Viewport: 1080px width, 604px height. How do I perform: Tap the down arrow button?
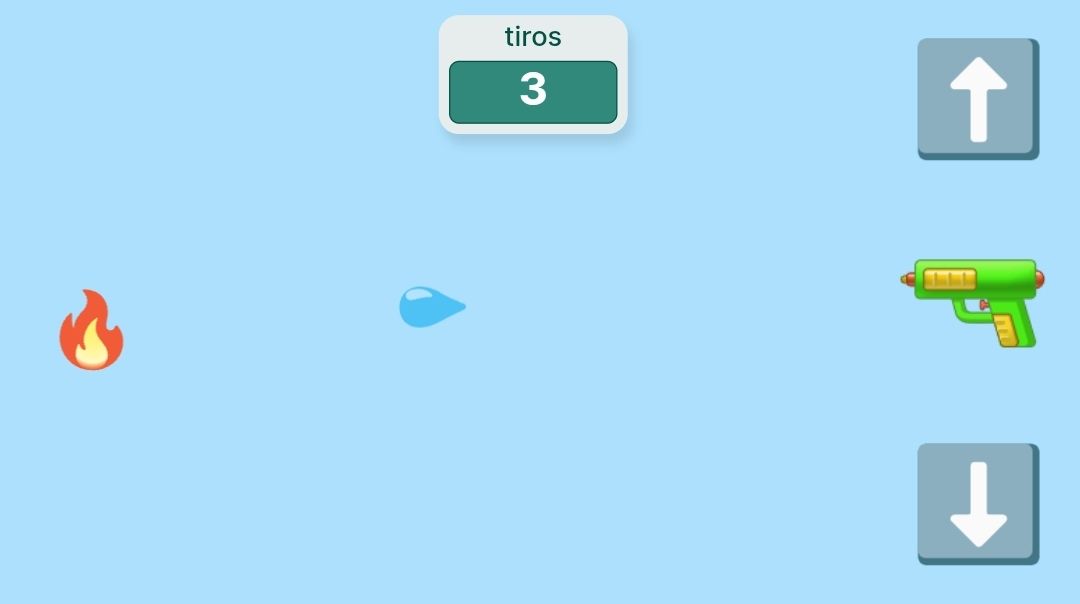977,503
